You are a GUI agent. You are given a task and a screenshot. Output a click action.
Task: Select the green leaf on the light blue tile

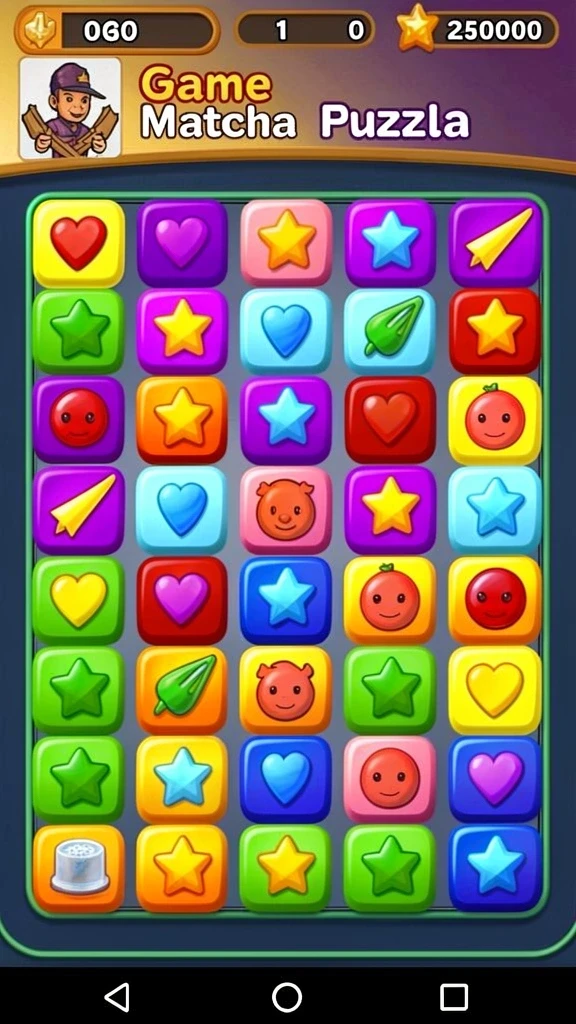[390, 331]
